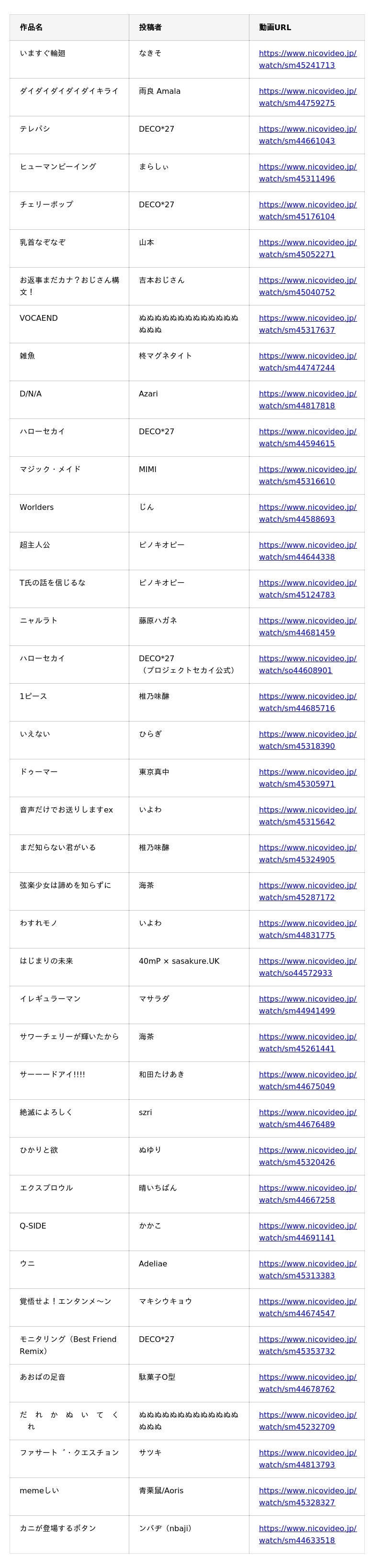
Task: Open the ヒューマンビーイング video link
Action: [x=307, y=172]
